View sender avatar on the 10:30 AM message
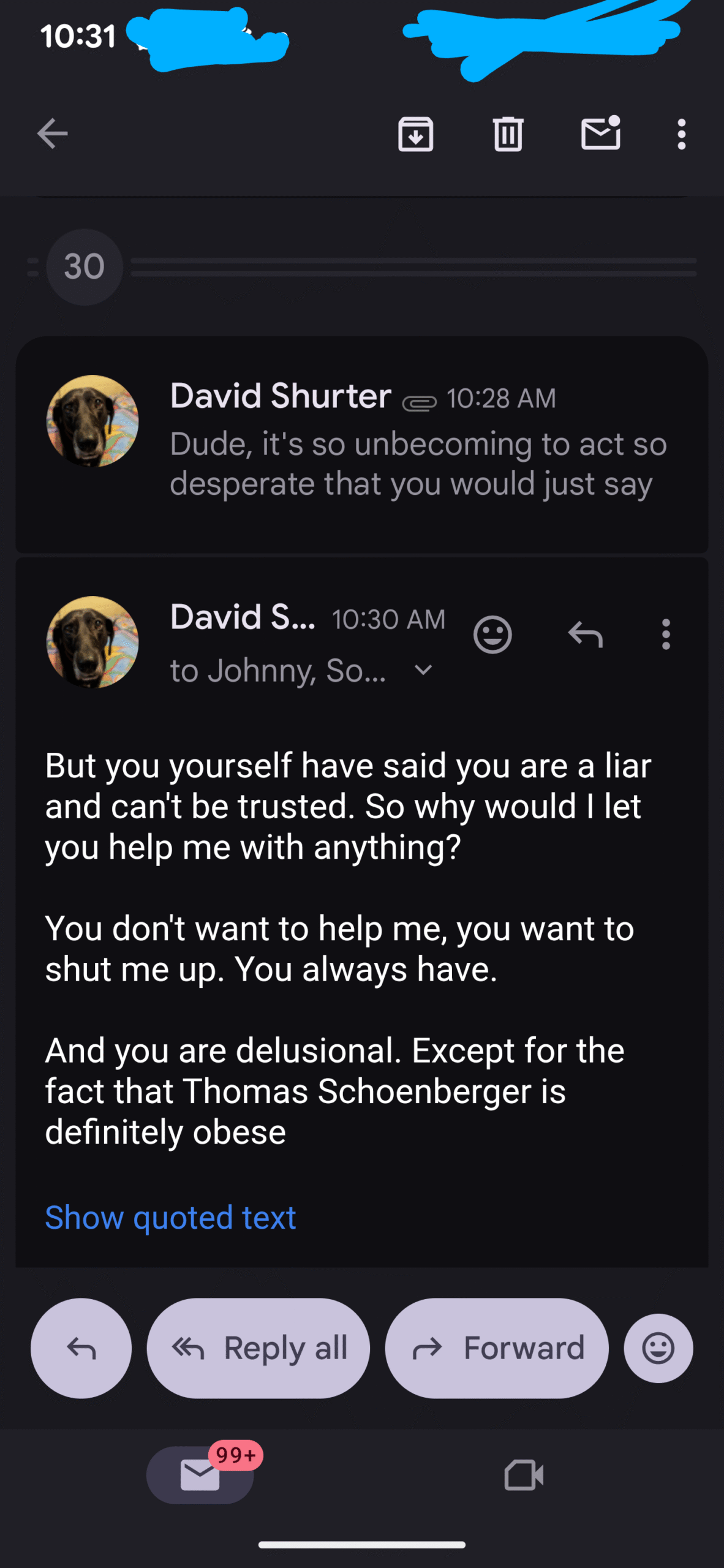The width and height of the screenshot is (724, 1568). click(92, 642)
